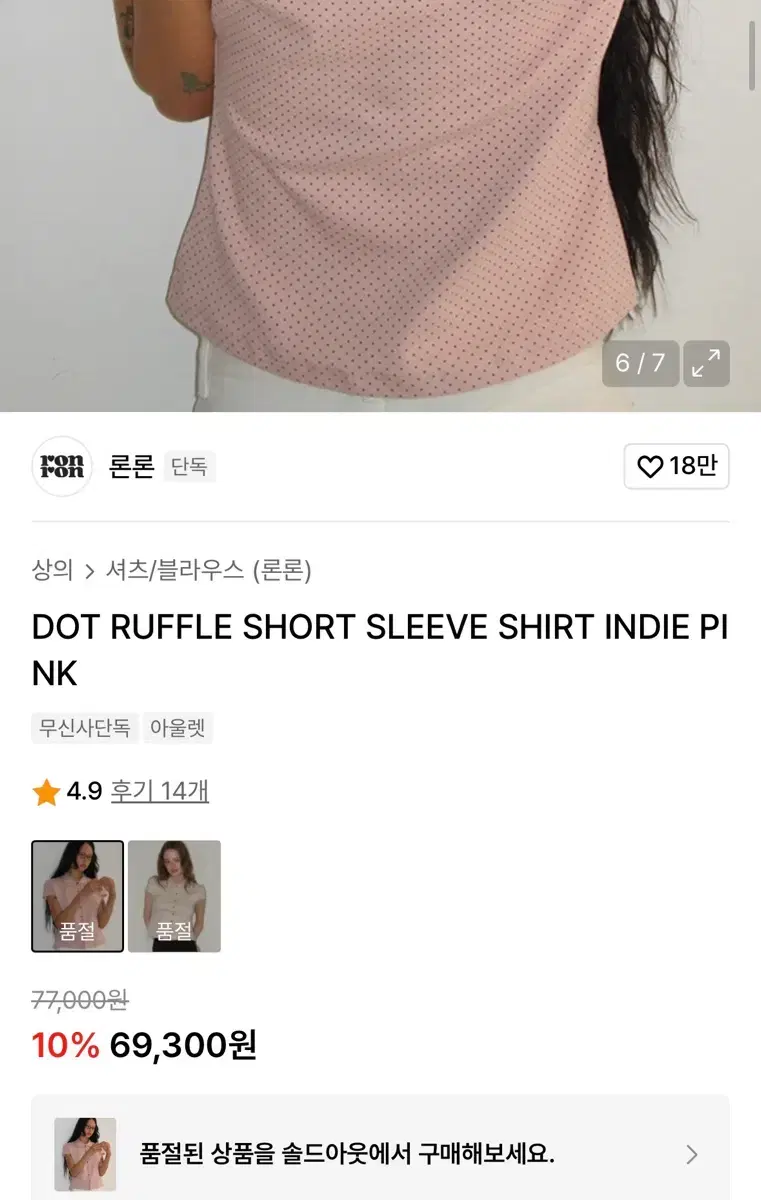
Task: Click the 무신사단독 tag
Action: pyautogui.click(x=83, y=728)
